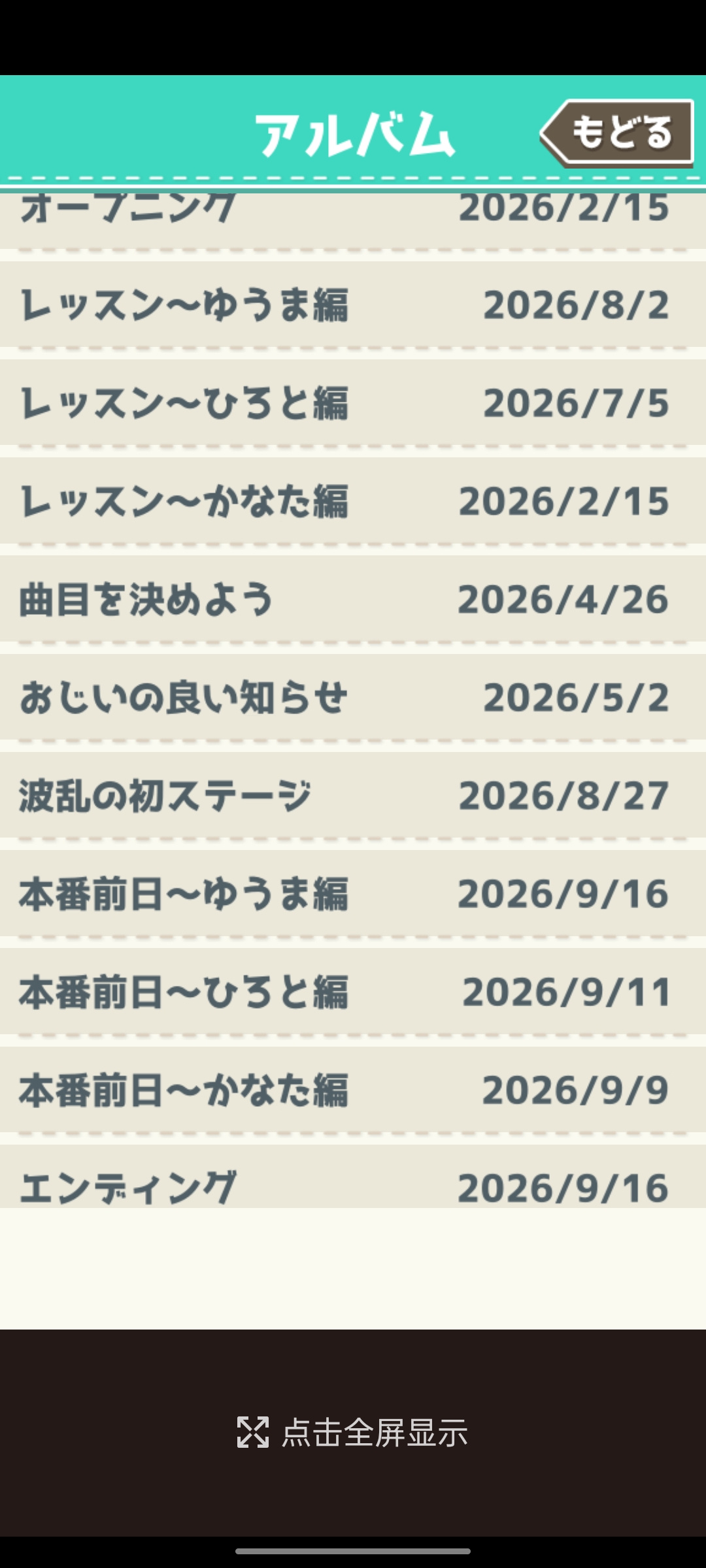Open the レッスン〜ひろと編 album entry
The height and width of the screenshot is (1568, 706).
click(353, 402)
